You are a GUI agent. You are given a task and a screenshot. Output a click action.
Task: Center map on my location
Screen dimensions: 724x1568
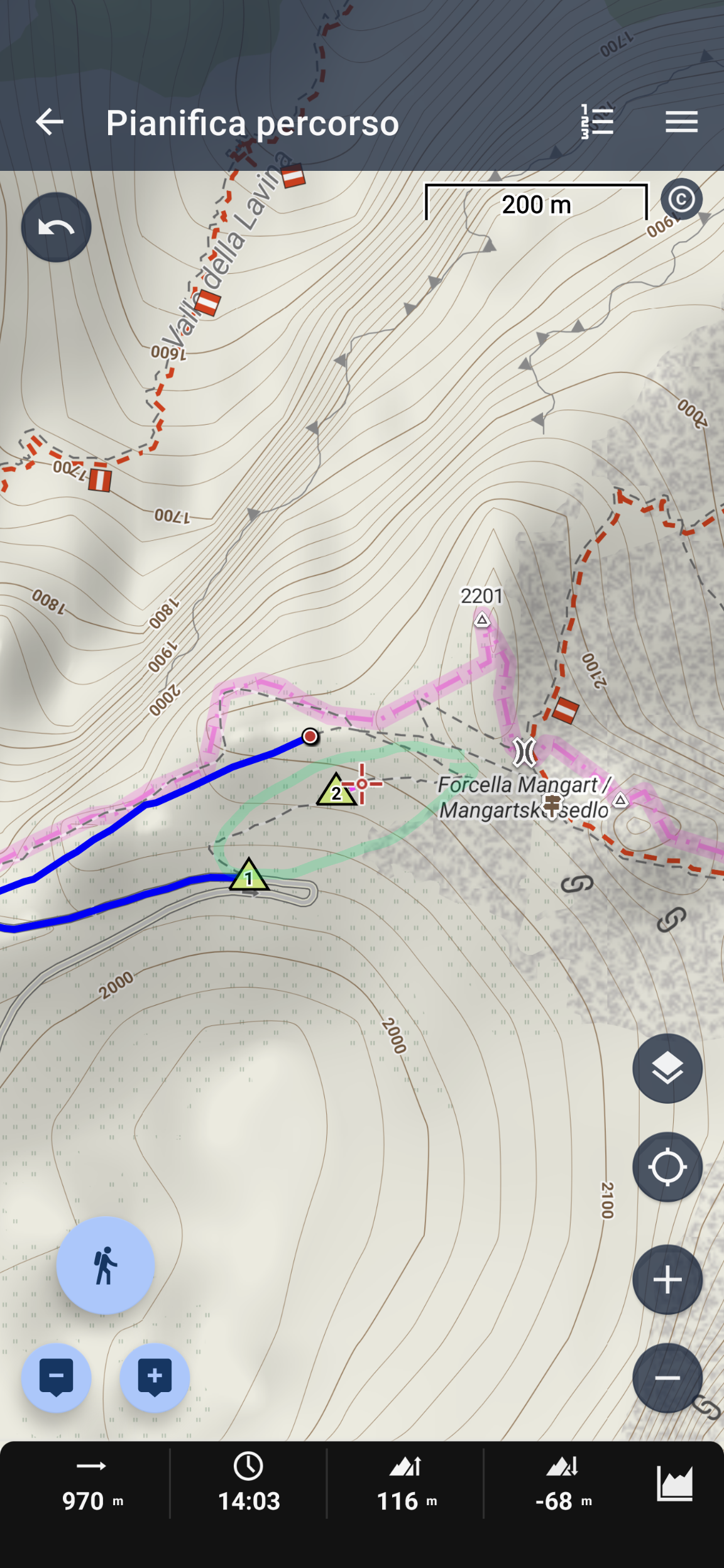[667, 1167]
